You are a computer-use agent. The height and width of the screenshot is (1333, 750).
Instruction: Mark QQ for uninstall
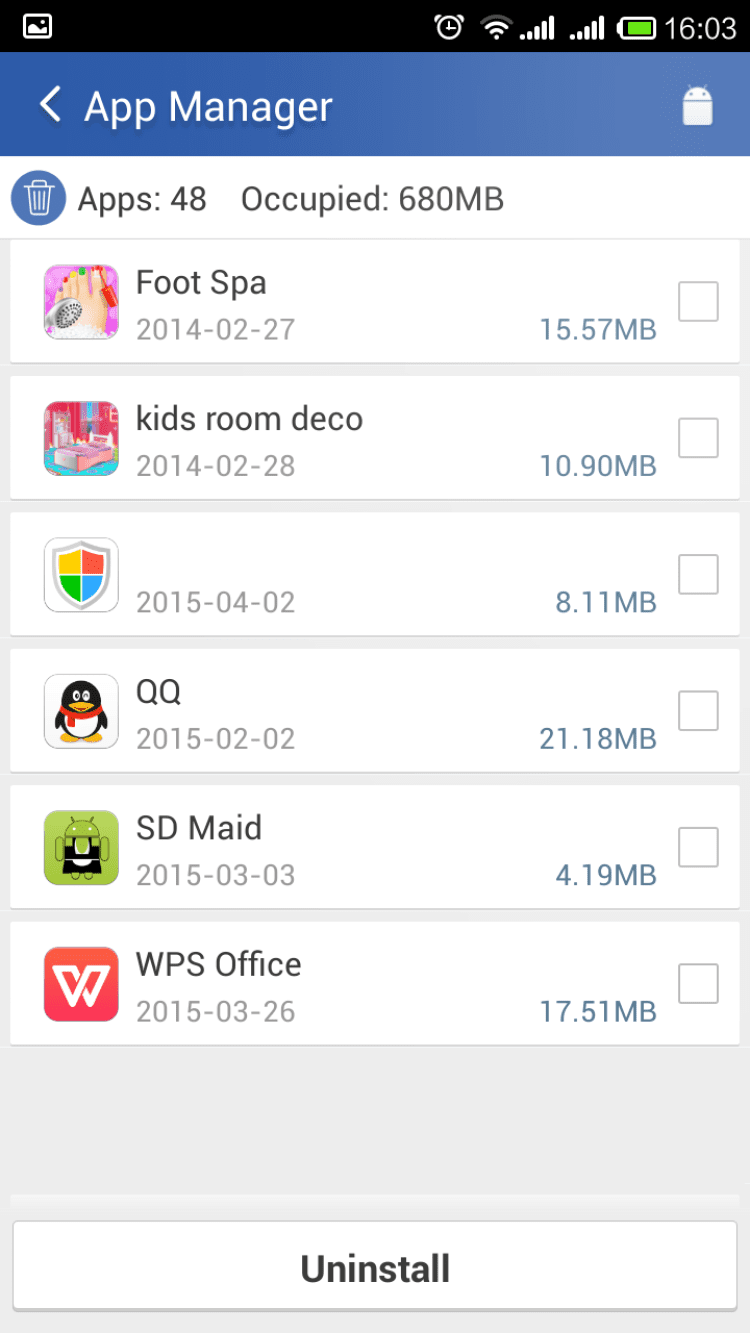(698, 711)
